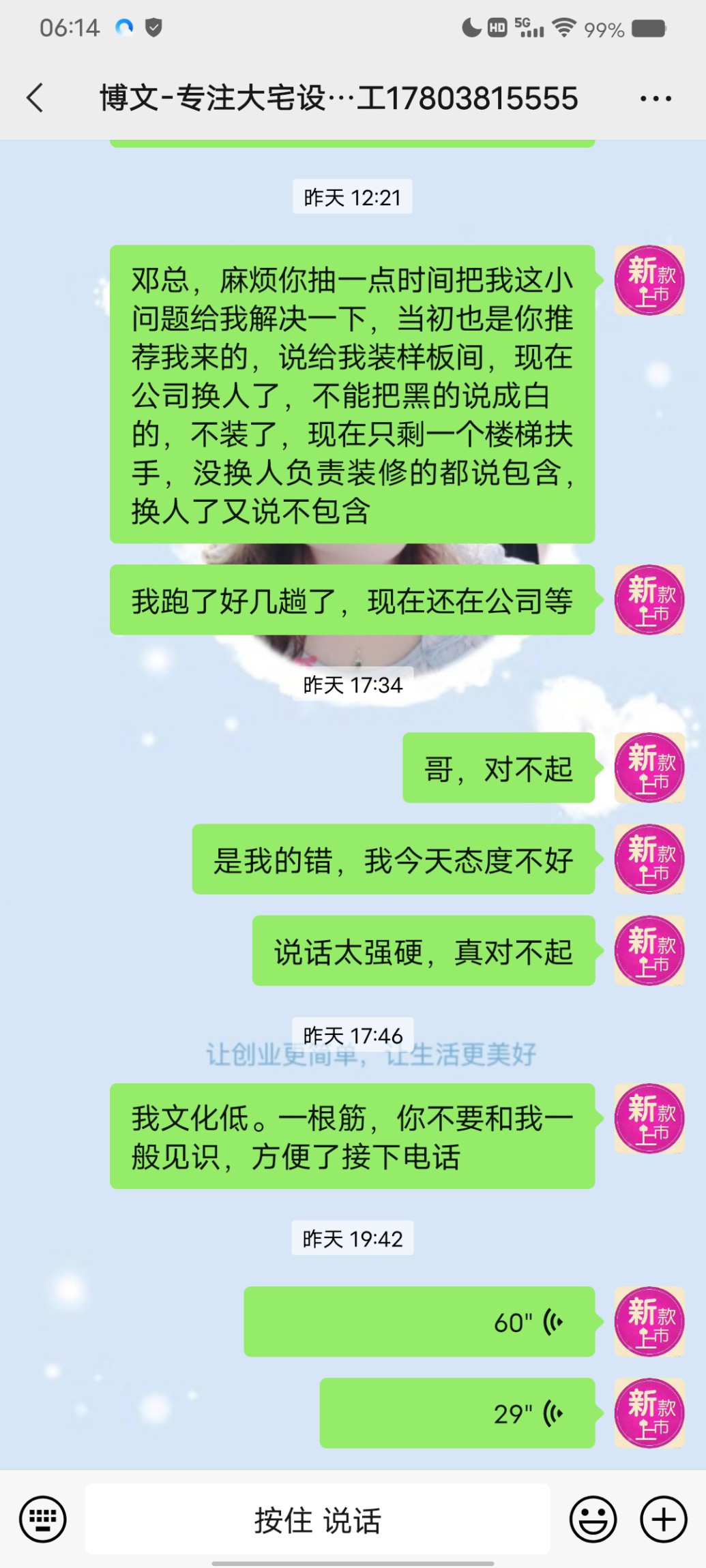Open the emoji sticker panel
Viewport: 706px width, 1568px height.
point(593,1519)
